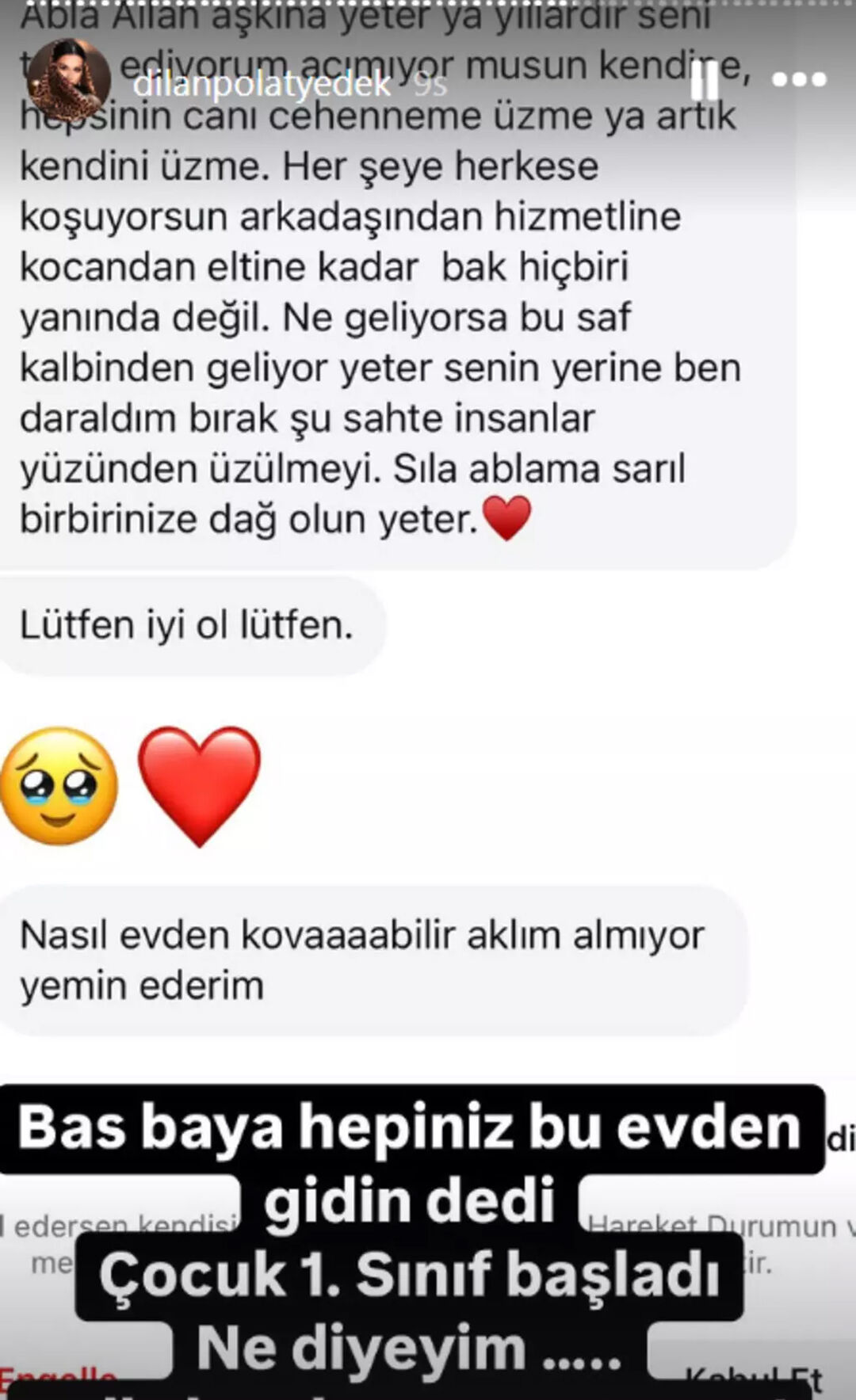Open the dilanpolatyedek username link
This screenshot has width=856, height=1400.
[262, 84]
